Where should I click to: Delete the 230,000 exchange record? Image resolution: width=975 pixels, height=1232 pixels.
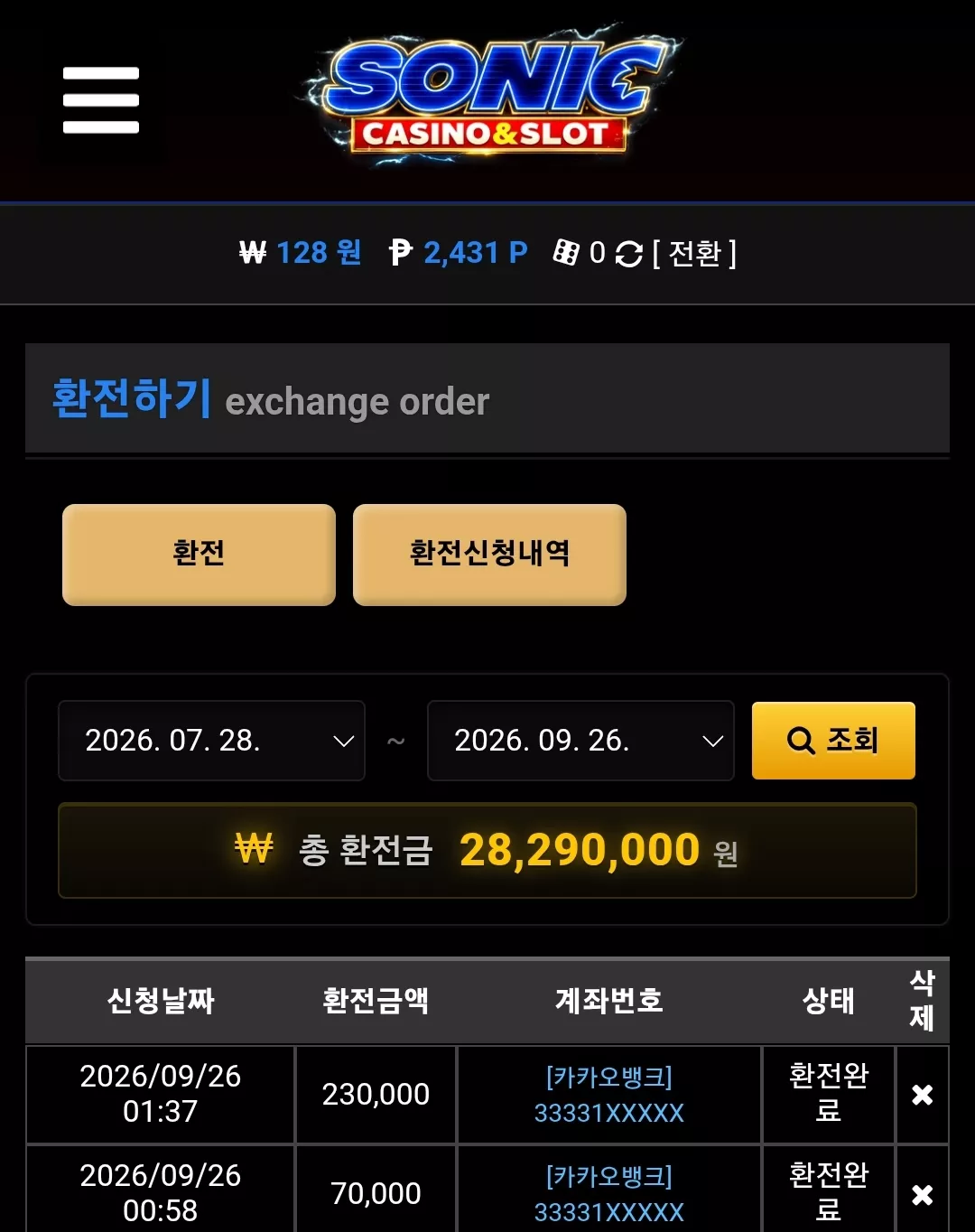(x=922, y=1095)
